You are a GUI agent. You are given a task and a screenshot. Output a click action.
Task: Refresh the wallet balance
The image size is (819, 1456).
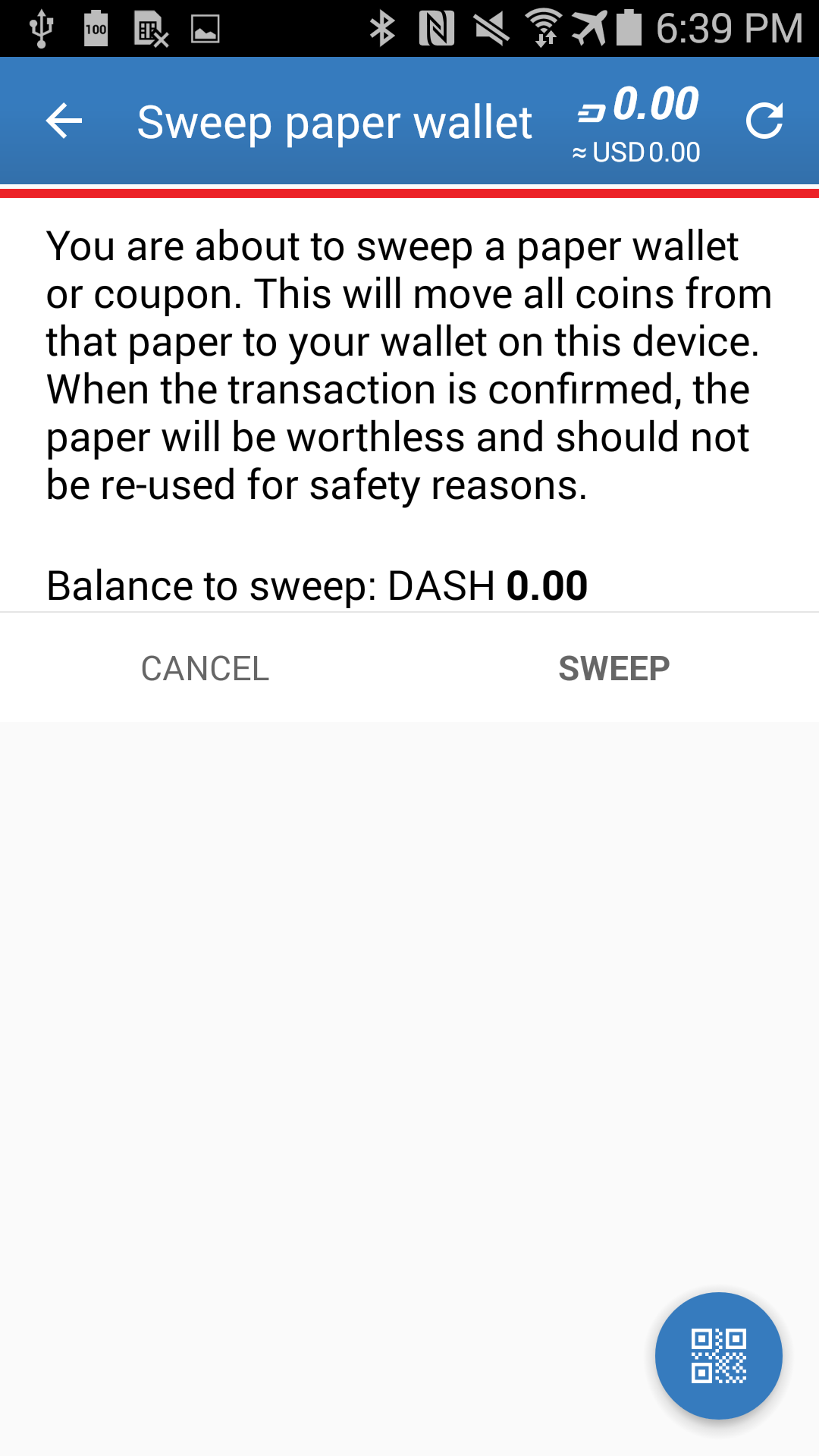click(764, 121)
